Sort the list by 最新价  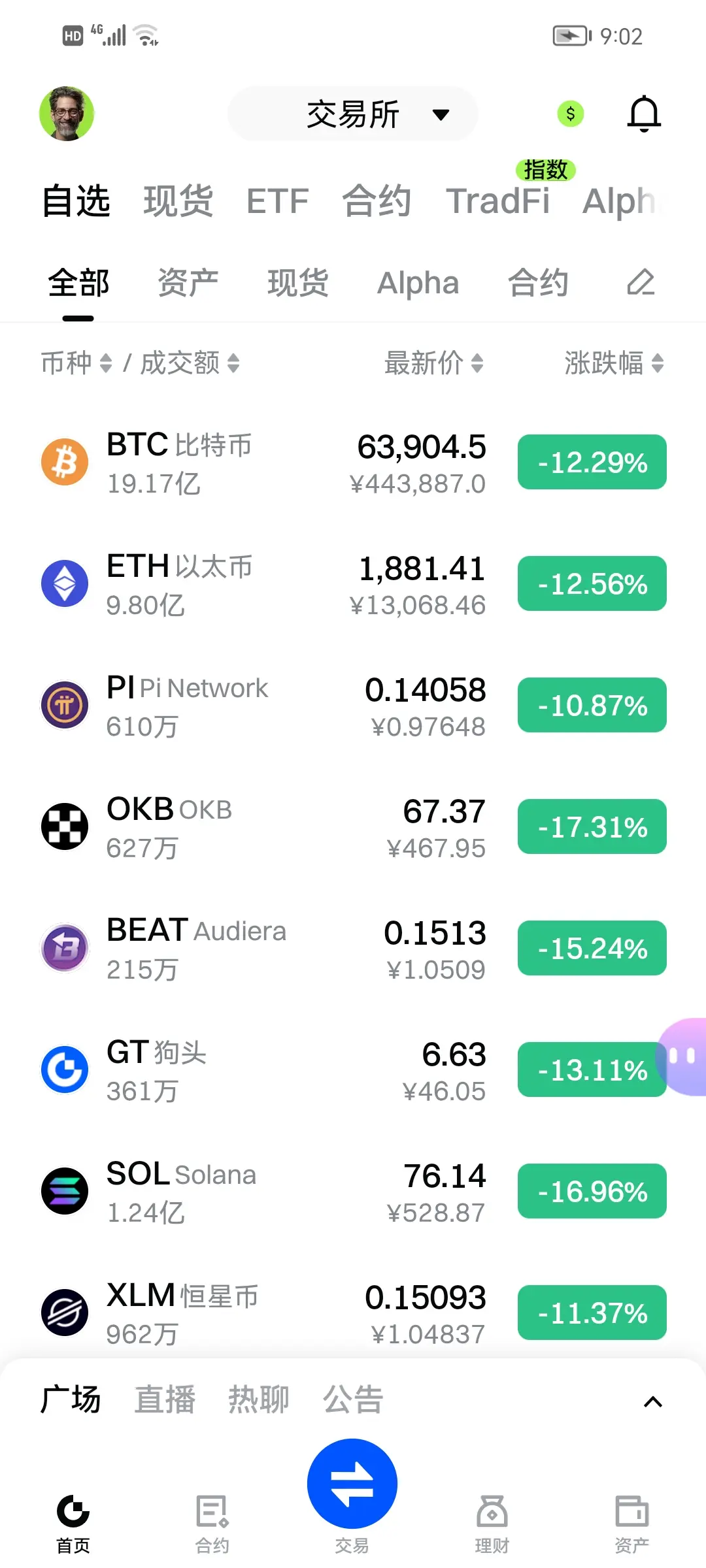pyautogui.click(x=433, y=363)
